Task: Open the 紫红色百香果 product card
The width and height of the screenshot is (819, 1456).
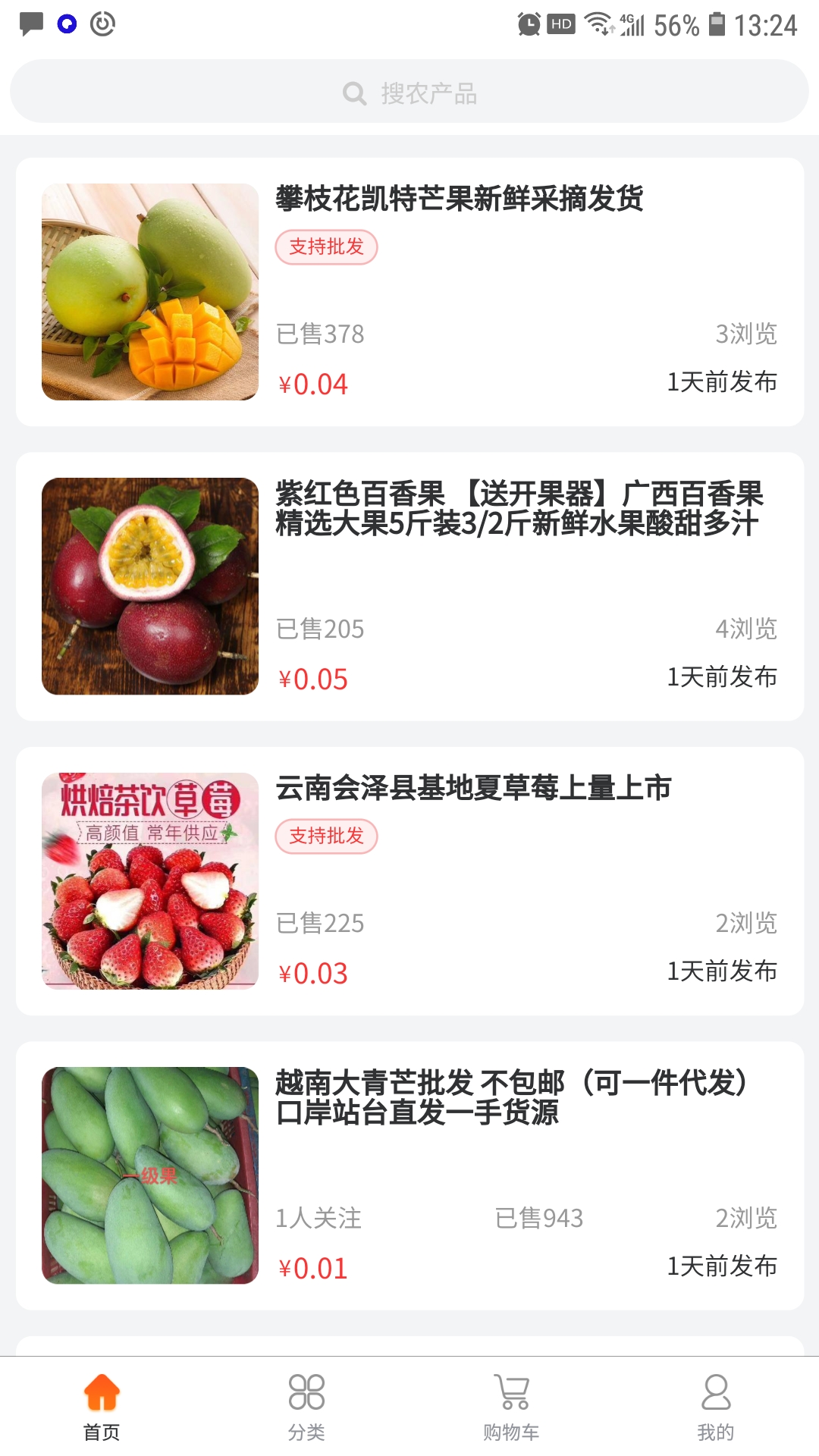Action: pos(409,586)
